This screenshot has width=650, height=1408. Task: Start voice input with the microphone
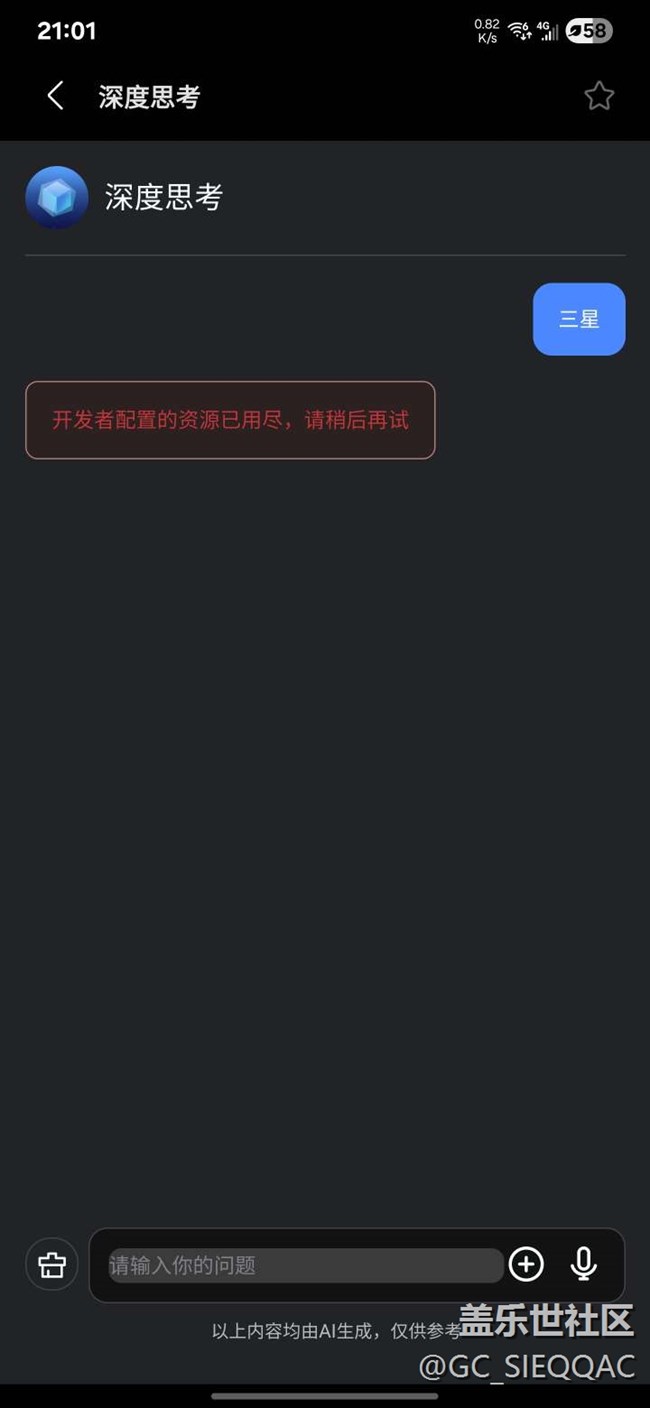point(584,1265)
